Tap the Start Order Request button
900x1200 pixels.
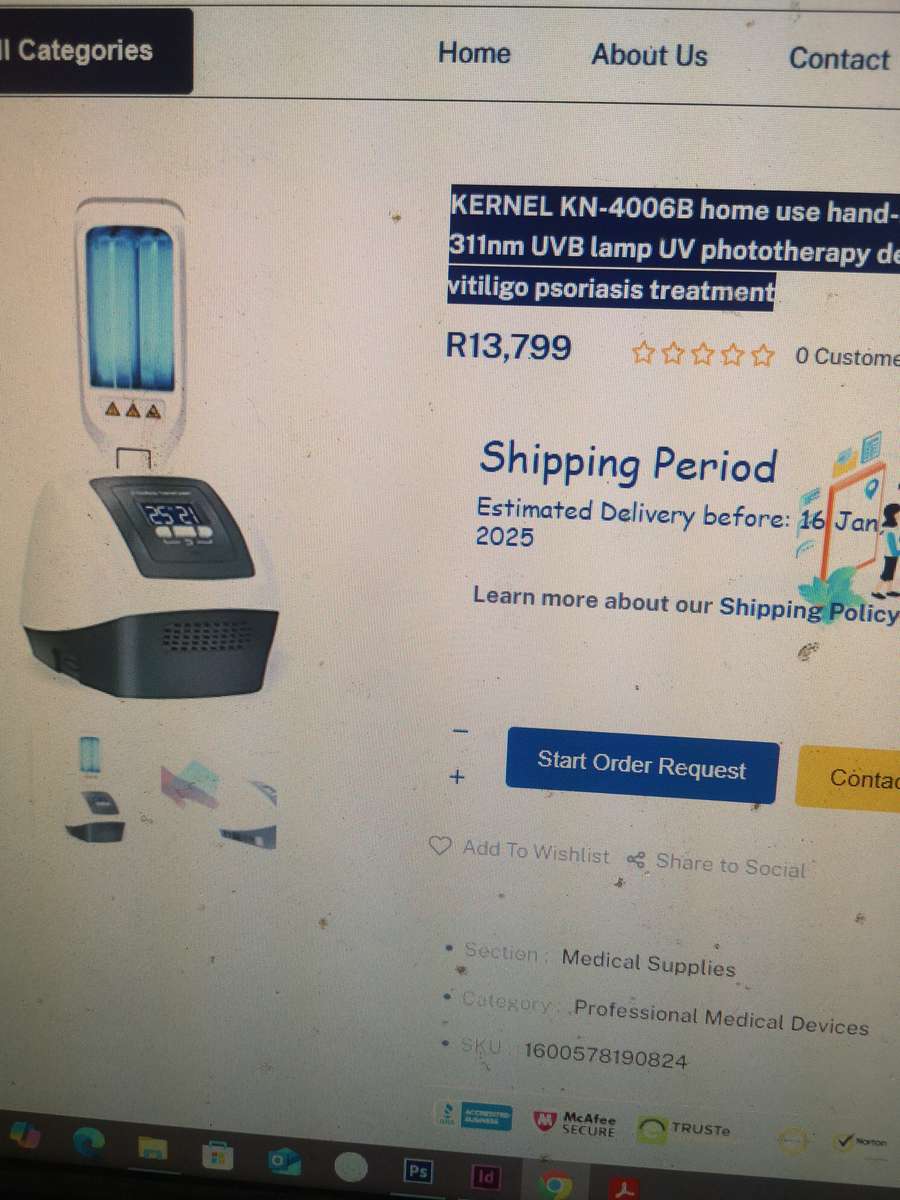[x=642, y=767]
